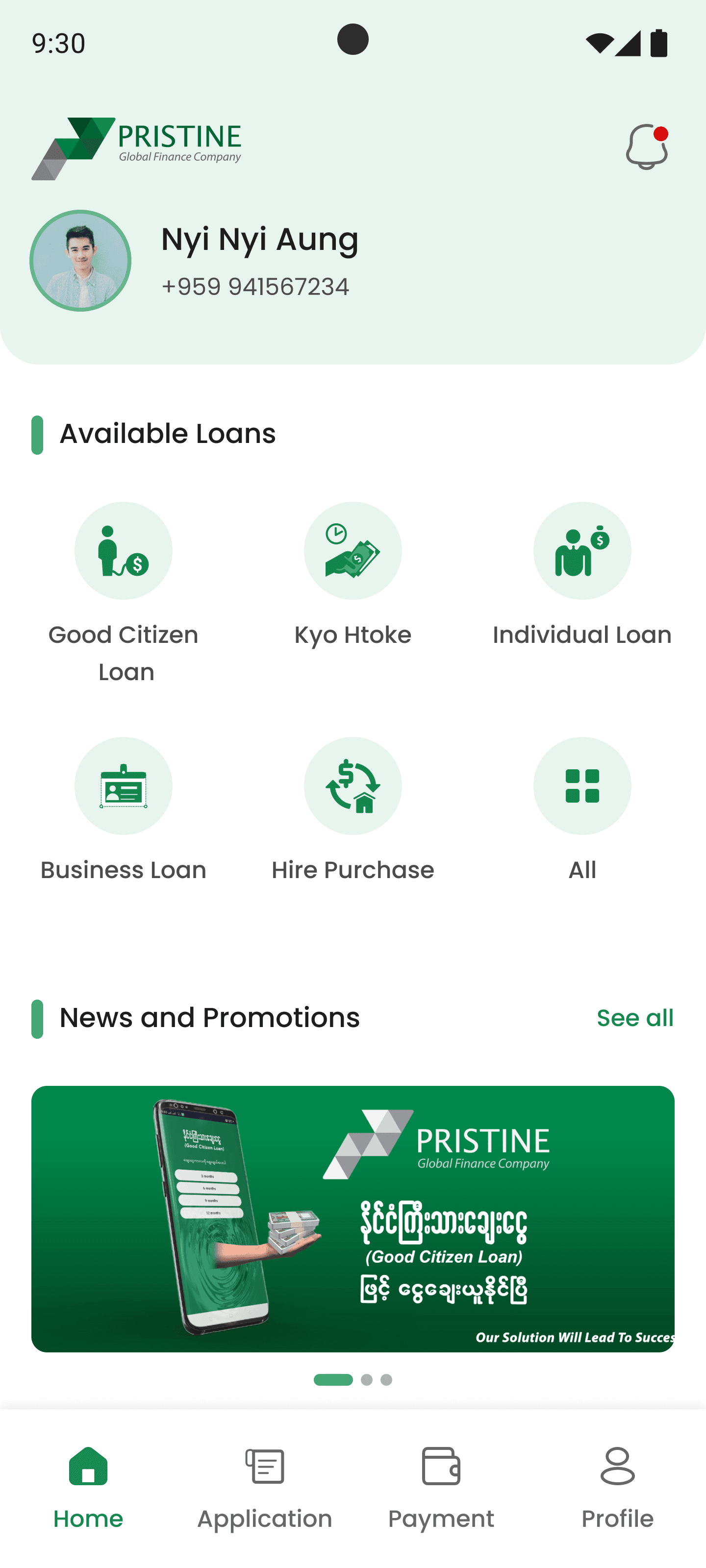
Task: View All available loans
Action: (582, 809)
